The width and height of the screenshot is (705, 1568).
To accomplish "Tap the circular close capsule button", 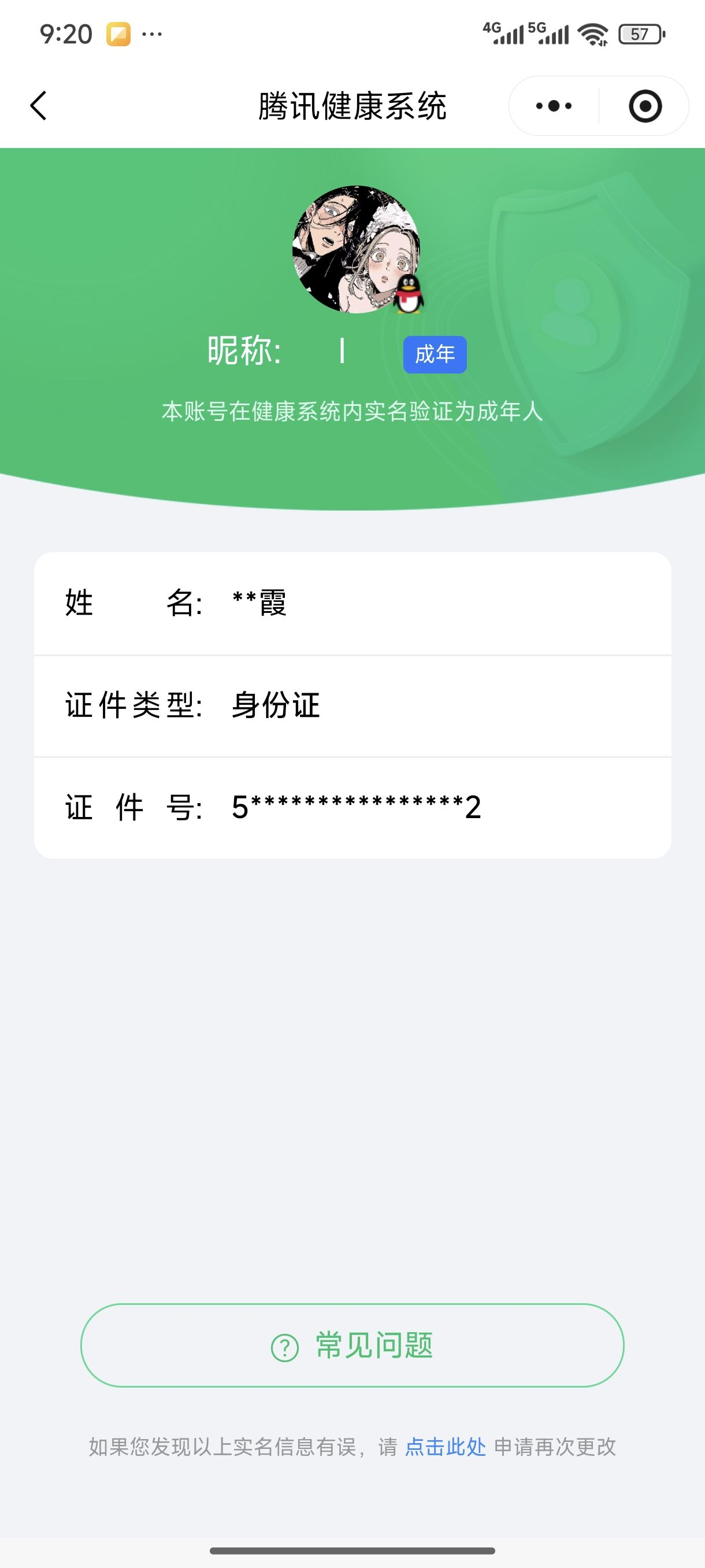I will pos(645,105).
